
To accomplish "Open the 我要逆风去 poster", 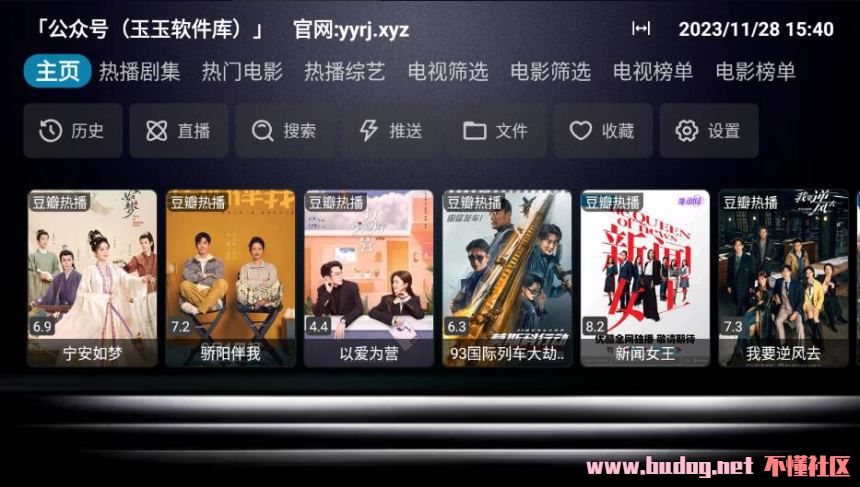I will (x=783, y=277).
